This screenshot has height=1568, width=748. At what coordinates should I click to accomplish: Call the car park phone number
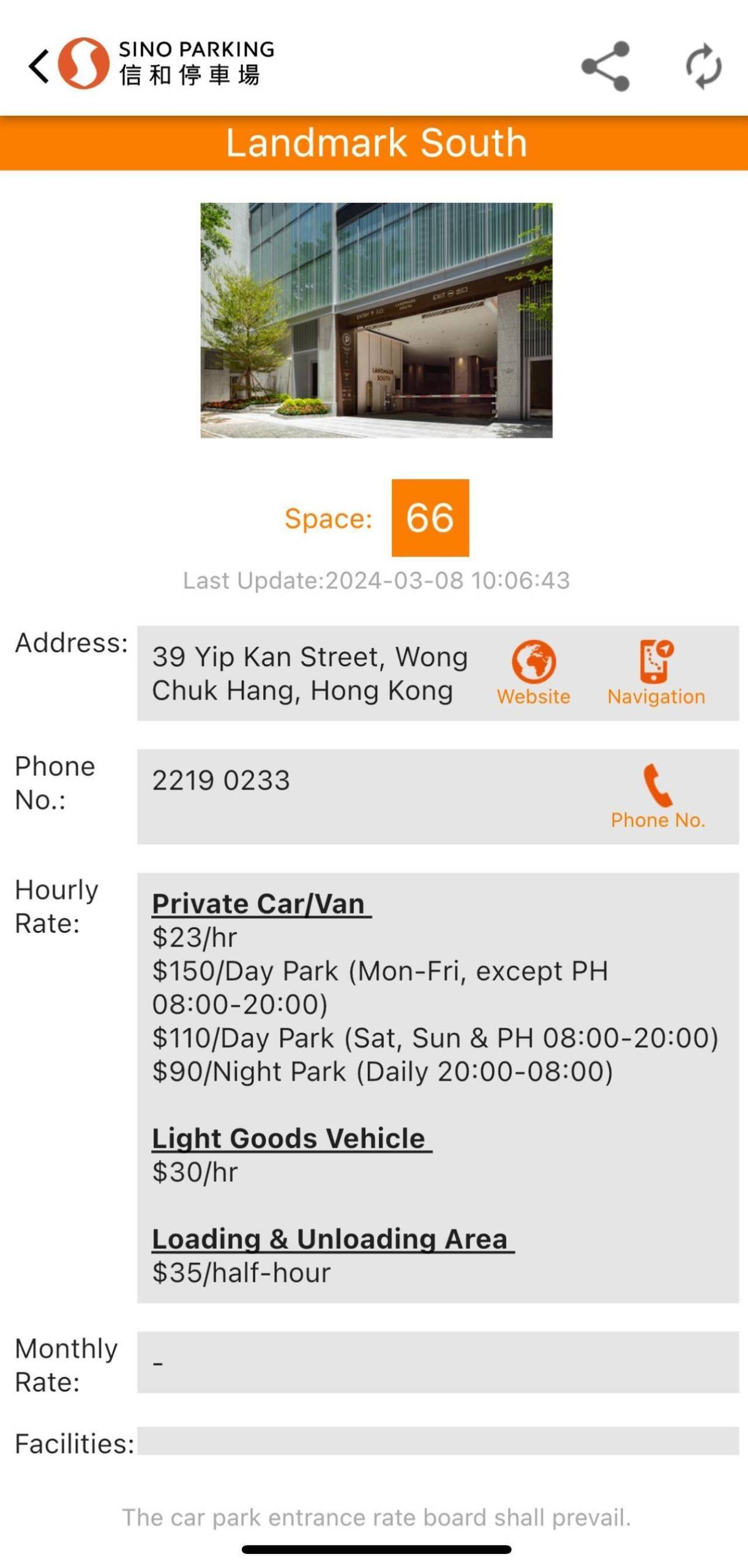click(657, 796)
